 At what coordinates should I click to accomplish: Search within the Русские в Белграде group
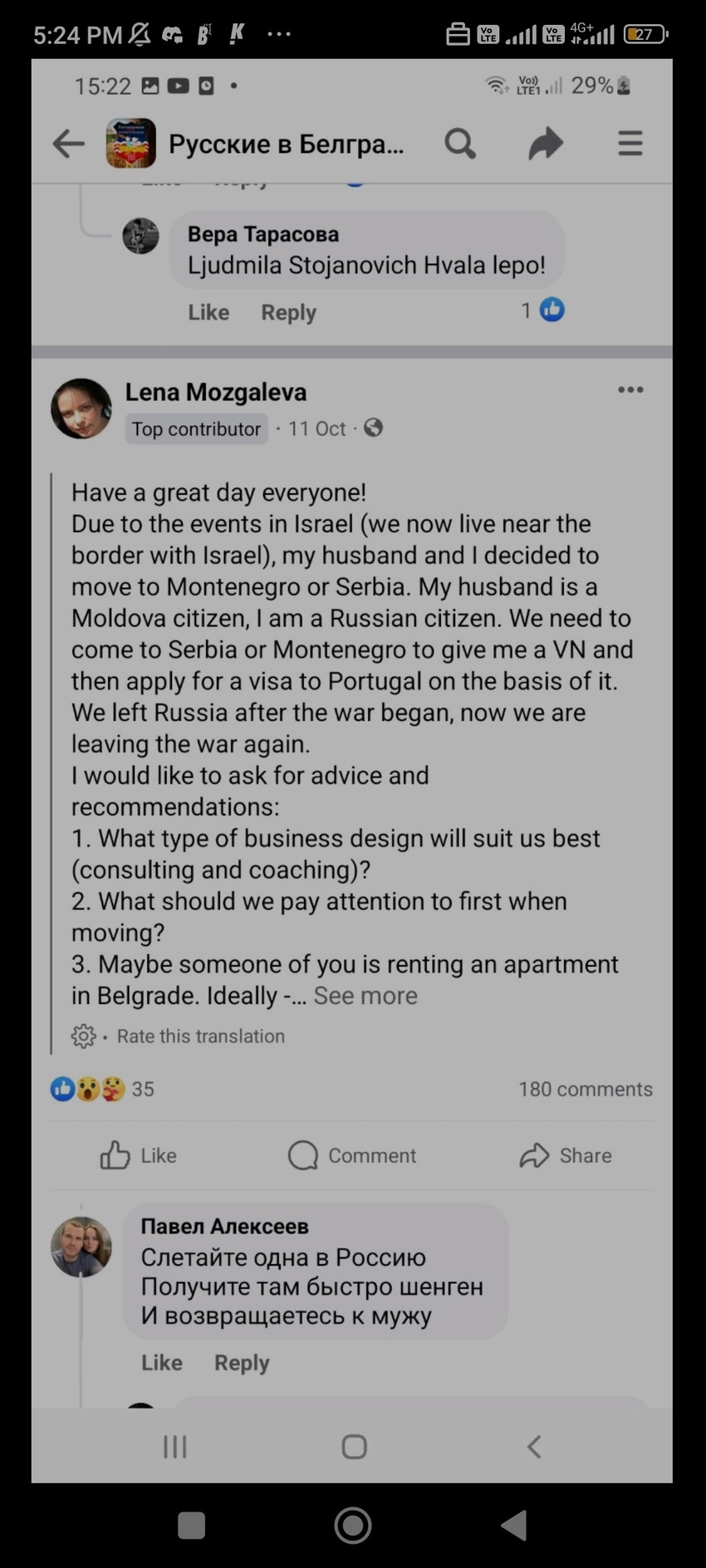[x=459, y=144]
